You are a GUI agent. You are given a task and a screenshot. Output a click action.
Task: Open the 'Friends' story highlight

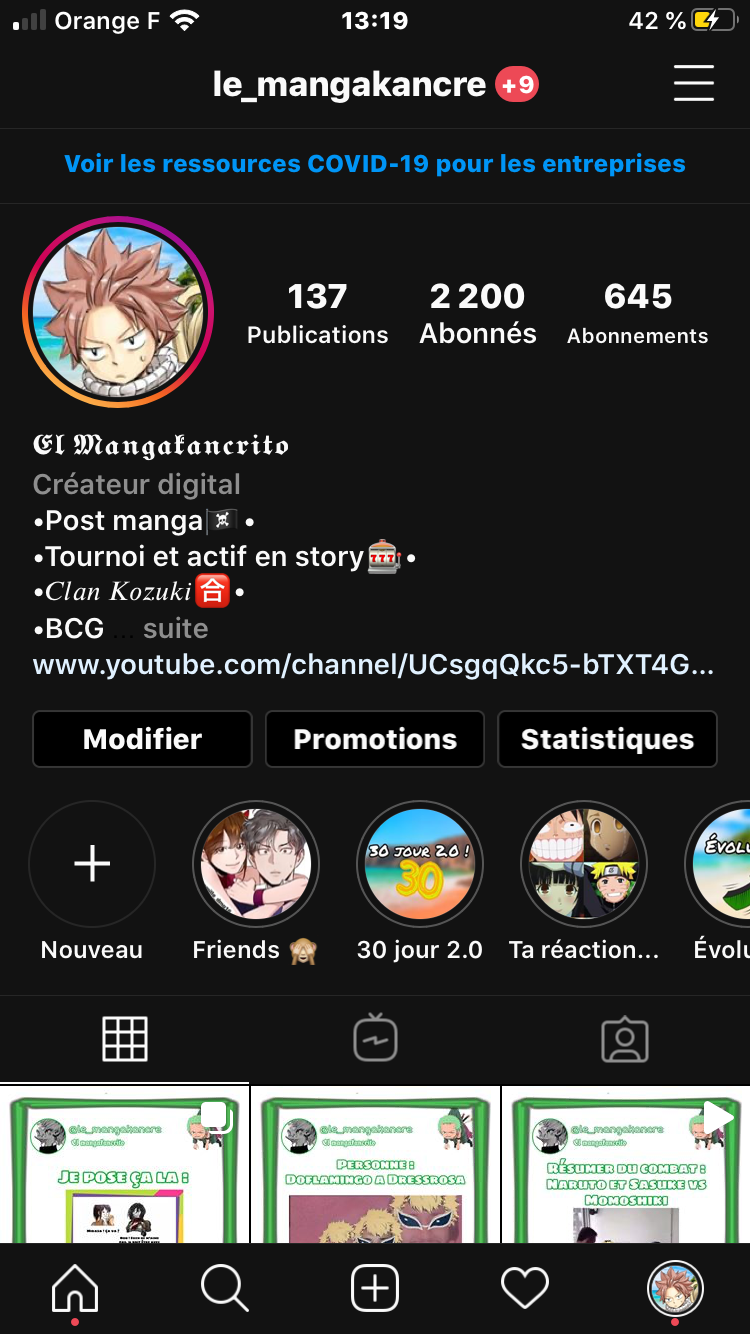pyautogui.click(x=256, y=864)
